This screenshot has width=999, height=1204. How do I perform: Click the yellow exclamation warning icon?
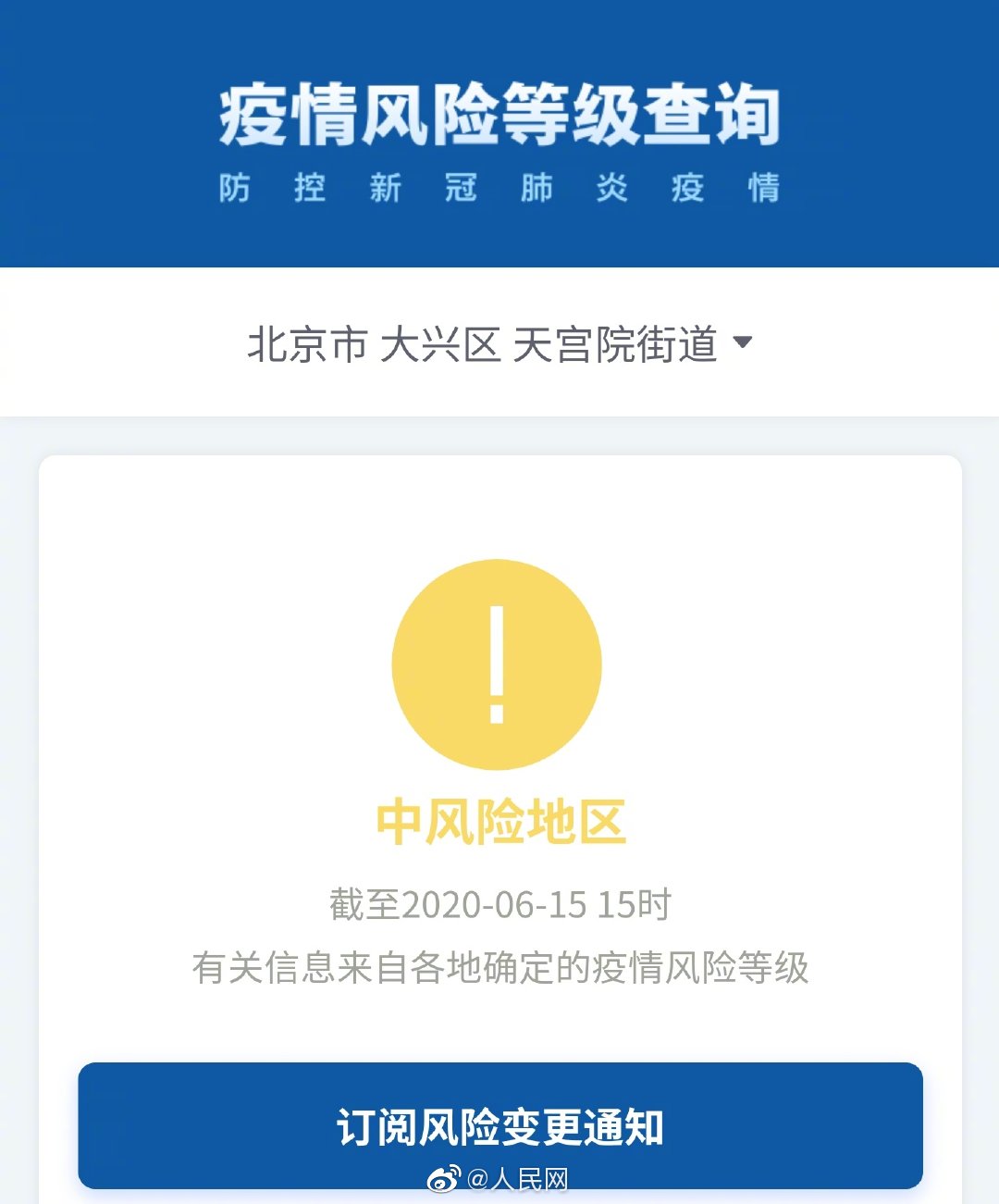498,663
